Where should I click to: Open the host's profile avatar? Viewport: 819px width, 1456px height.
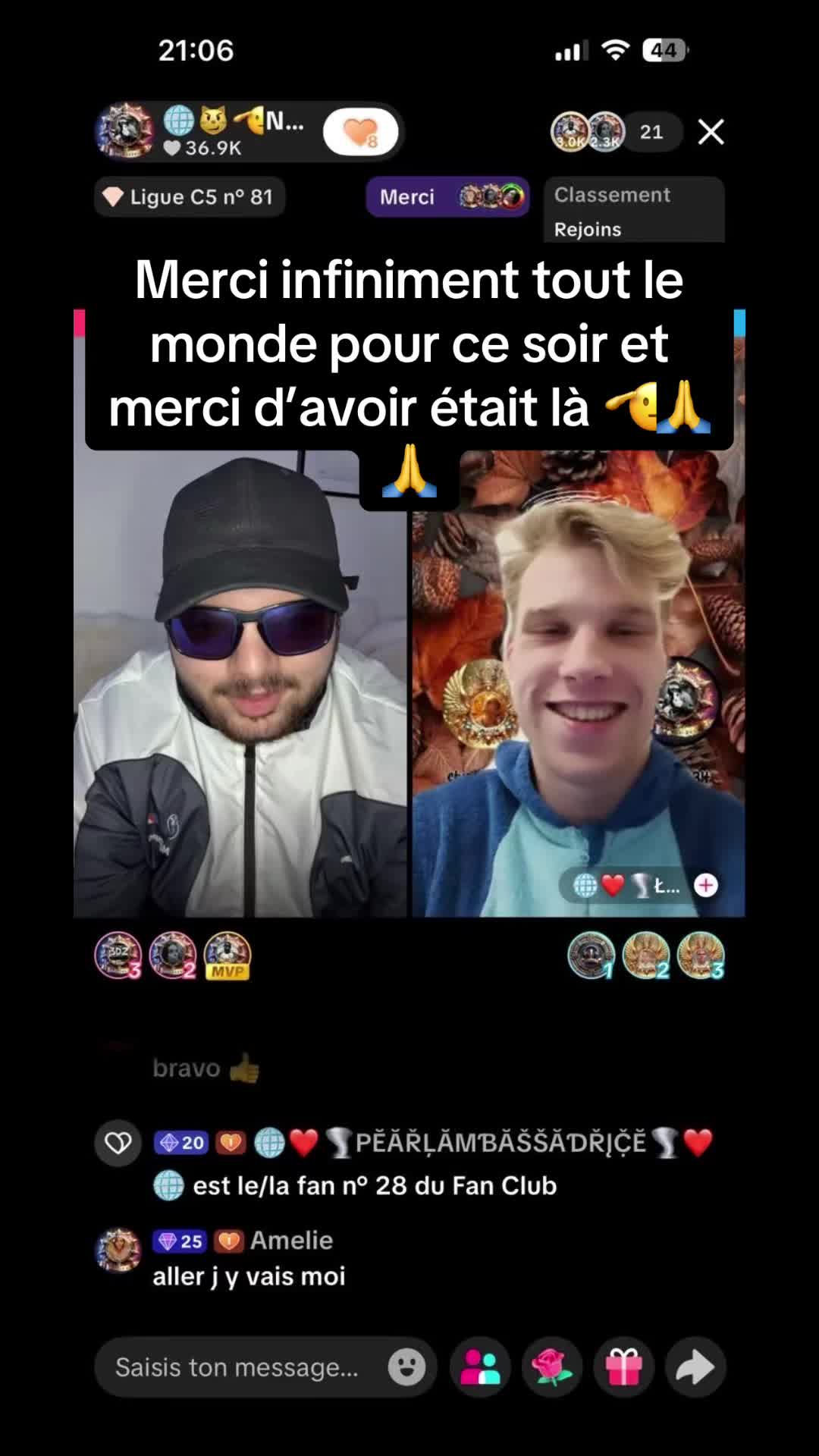coord(124,131)
